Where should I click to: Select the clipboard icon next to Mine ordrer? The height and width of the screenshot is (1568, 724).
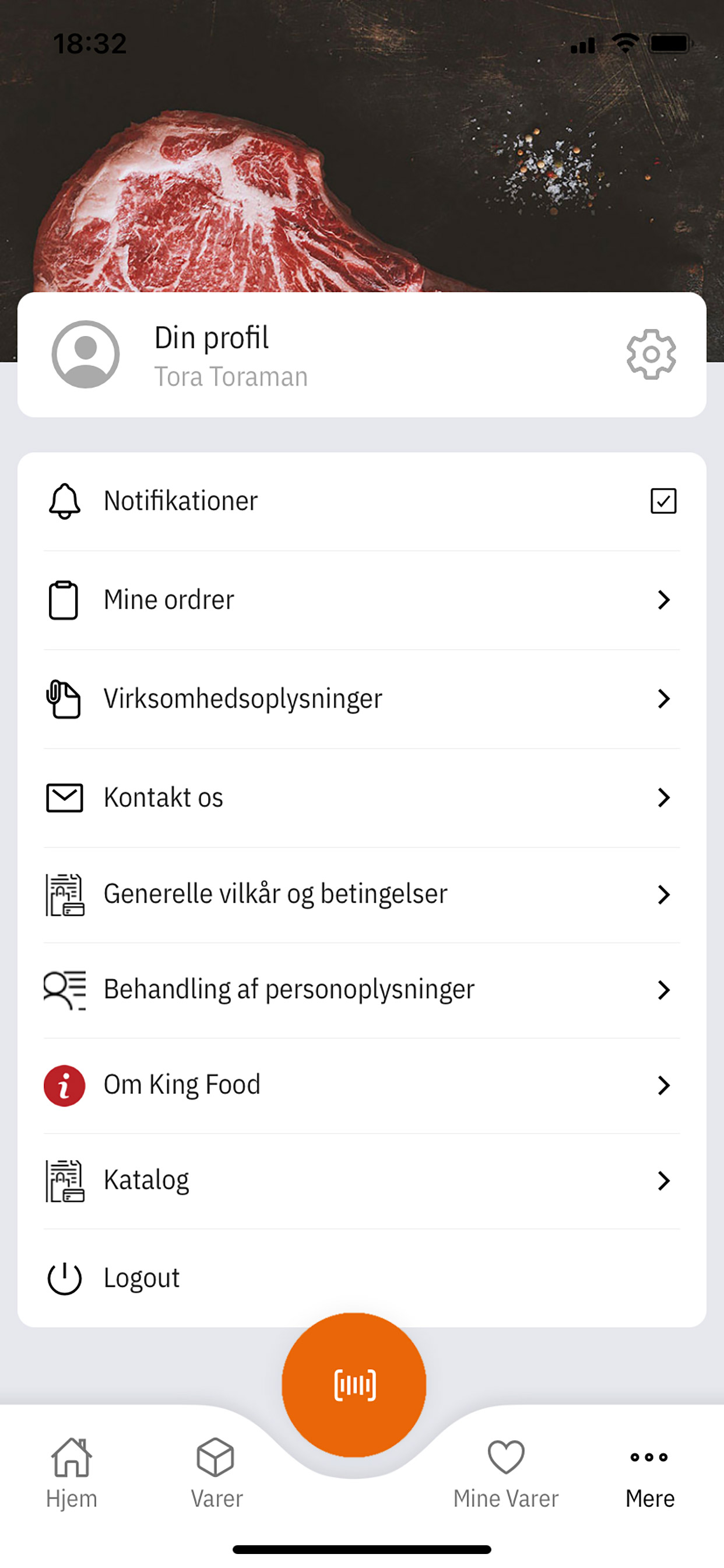point(65,599)
